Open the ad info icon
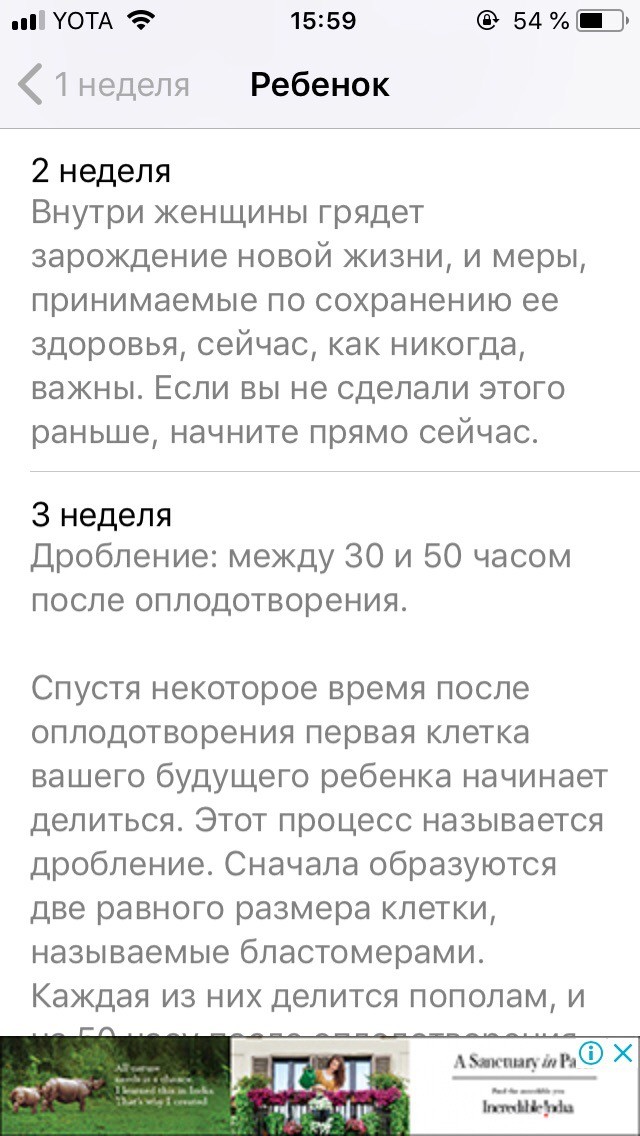640x1136 pixels. [593, 1053]
